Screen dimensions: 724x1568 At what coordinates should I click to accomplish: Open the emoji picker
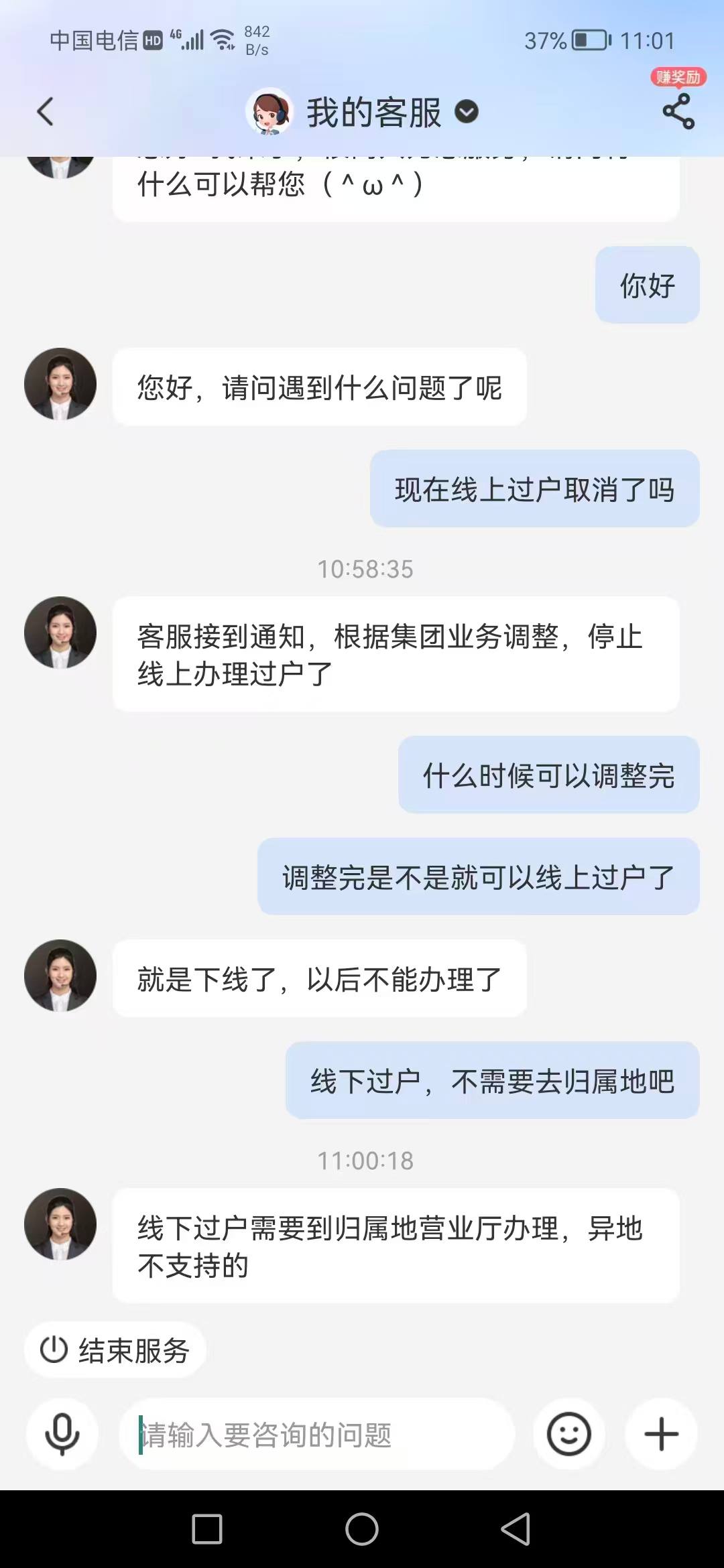(569, 1434)
